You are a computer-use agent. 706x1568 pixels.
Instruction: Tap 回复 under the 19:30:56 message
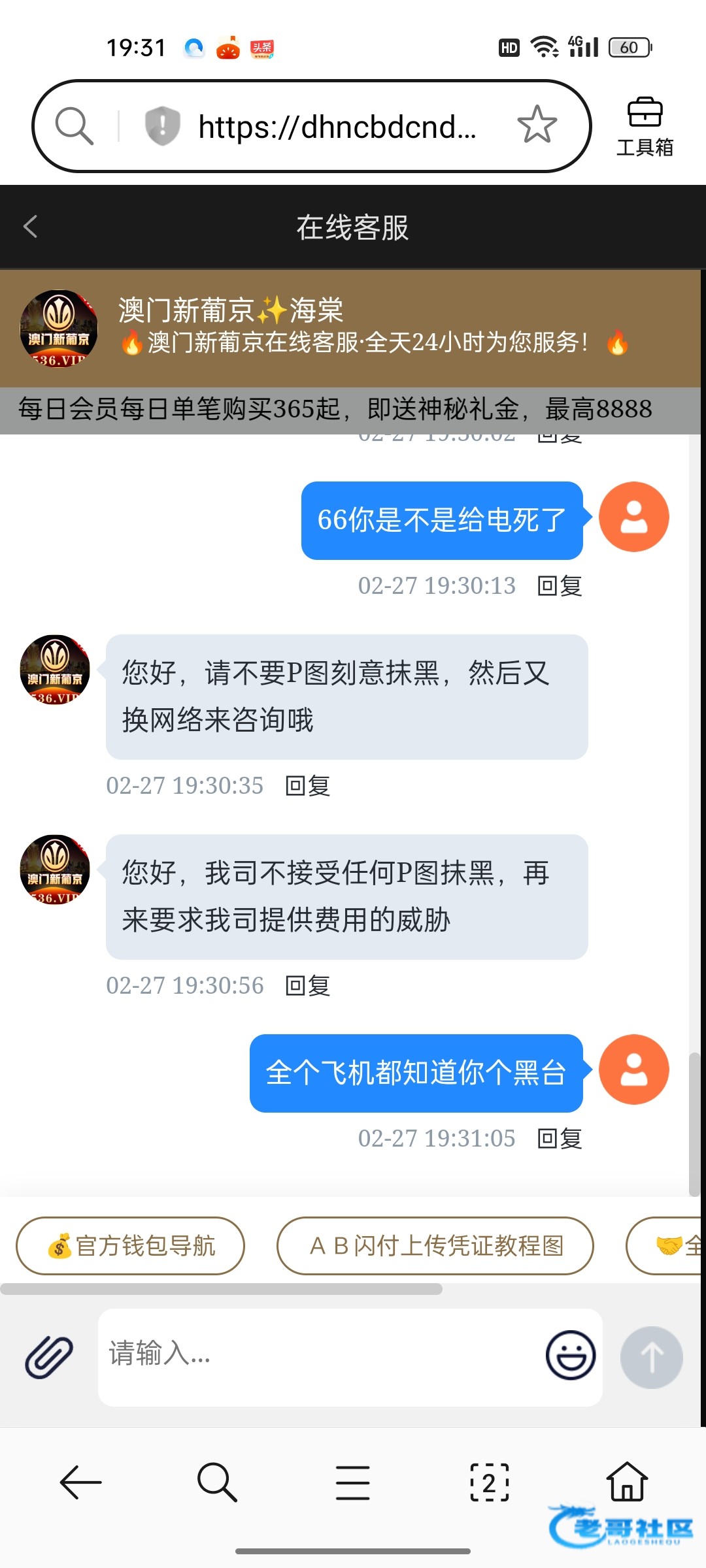pyautogui.click(x=308, y=986)
